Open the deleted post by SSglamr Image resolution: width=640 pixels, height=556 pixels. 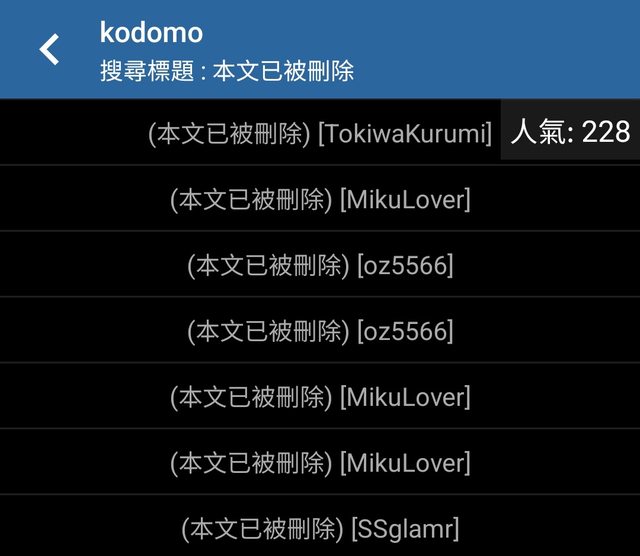320,528
